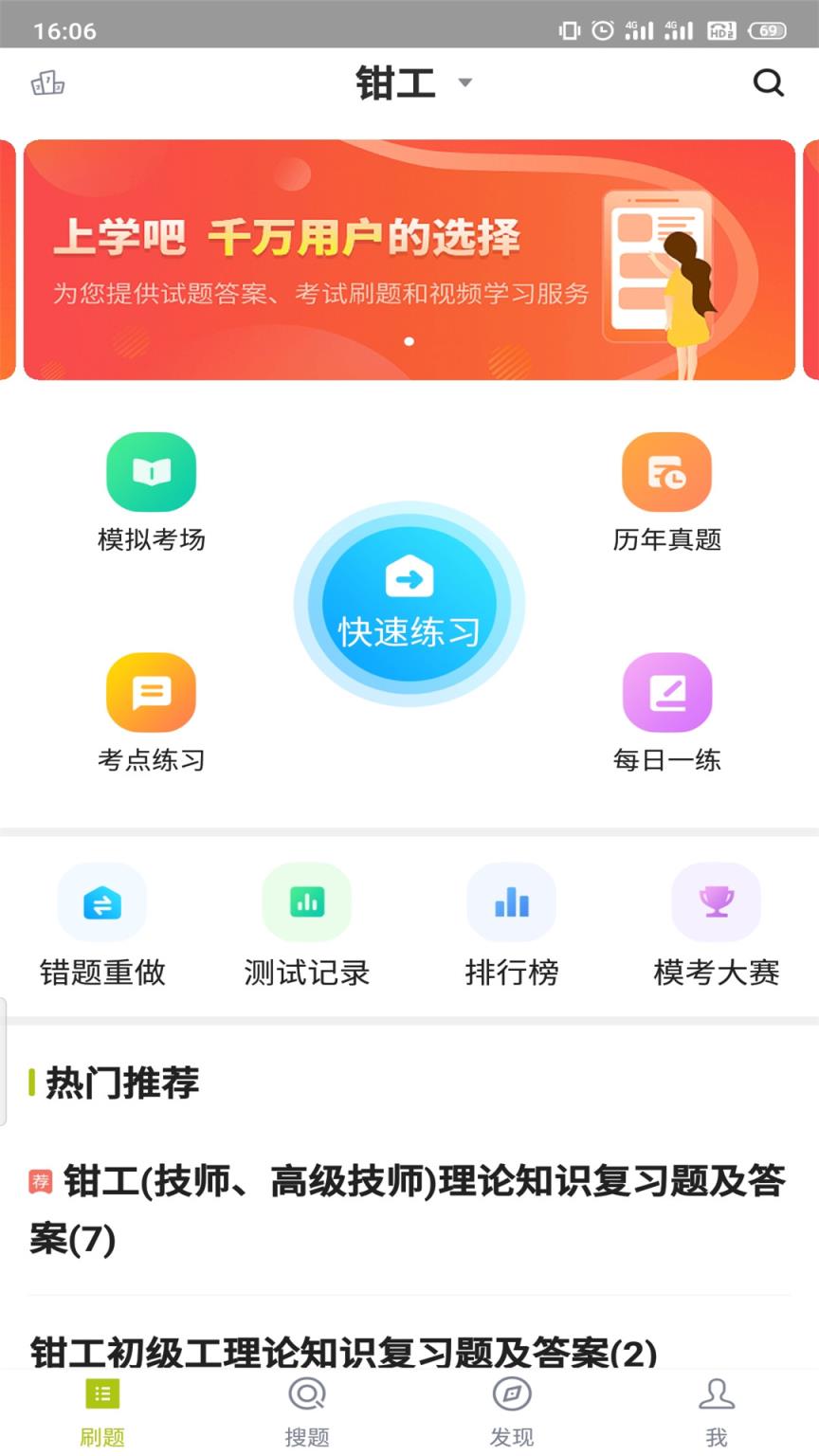This screenshot has height=1456, width=819.
Task: Open the search magnifier at top right
Action: pos(769,83)
